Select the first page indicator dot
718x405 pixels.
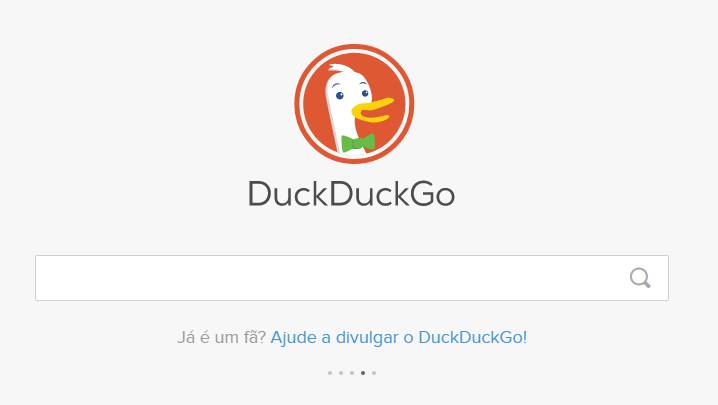point(330,373)
